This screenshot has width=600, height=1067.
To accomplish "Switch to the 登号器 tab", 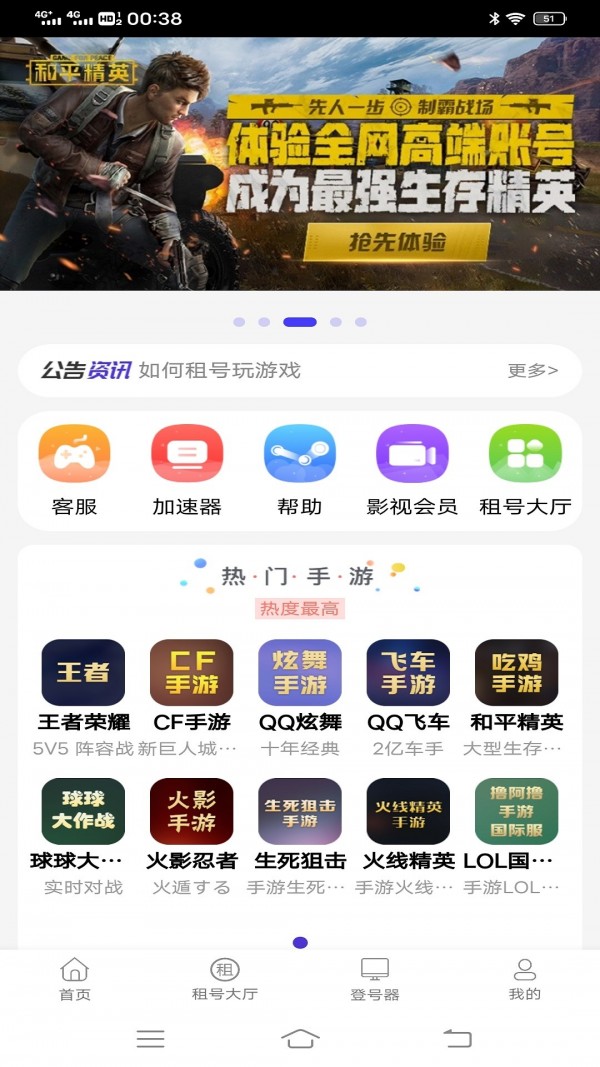I will pyautogui.click(x=375, y=979).
